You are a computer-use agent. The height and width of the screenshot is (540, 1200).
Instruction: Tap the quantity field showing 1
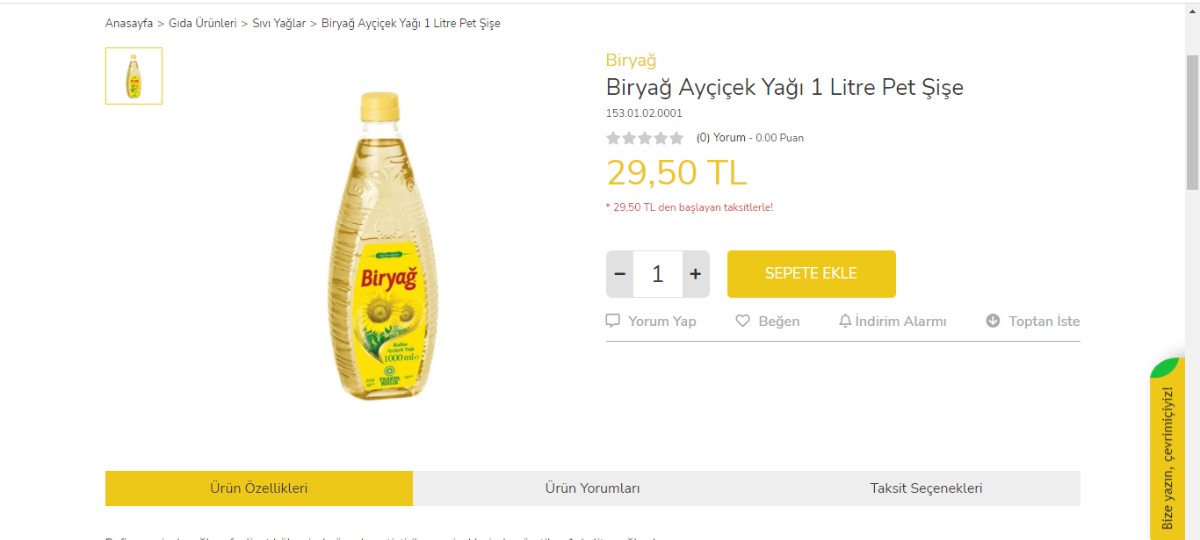(x=658, y=274)
